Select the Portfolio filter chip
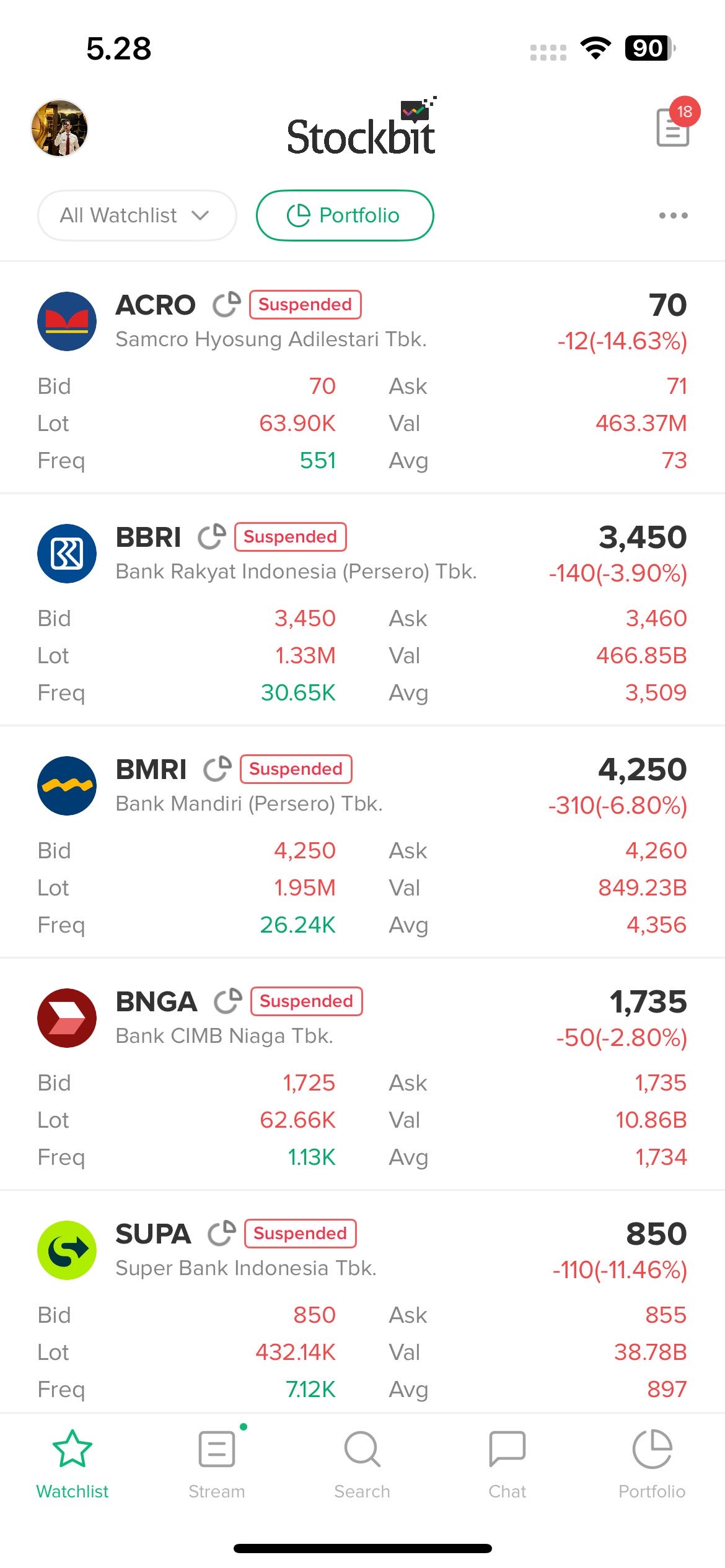The width and height of the screenshot is (725, 1568). [345, 216]
